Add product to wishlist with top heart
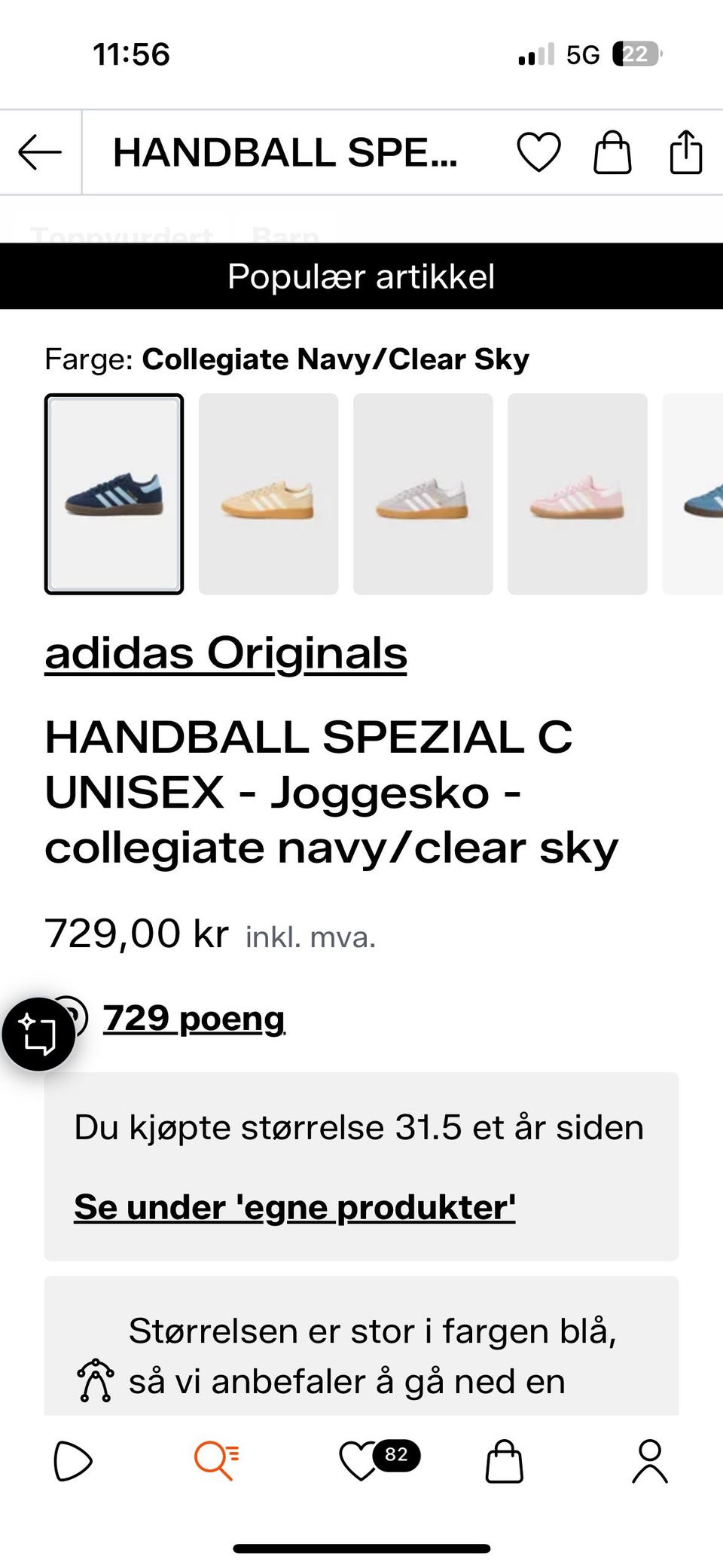Viewport: 723px width, 1568px height. point(538,152)
